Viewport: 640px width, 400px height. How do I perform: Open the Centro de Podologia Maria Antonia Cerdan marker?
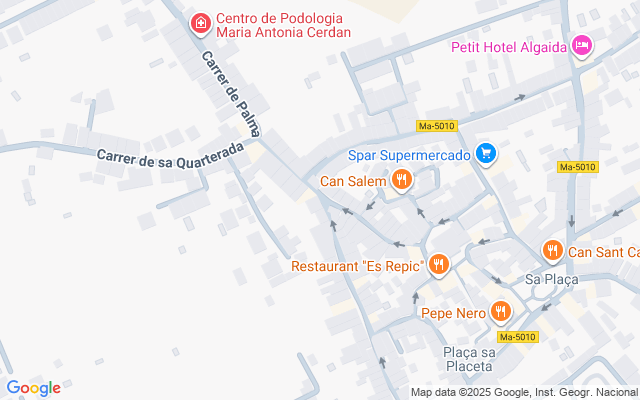point(201,23)
